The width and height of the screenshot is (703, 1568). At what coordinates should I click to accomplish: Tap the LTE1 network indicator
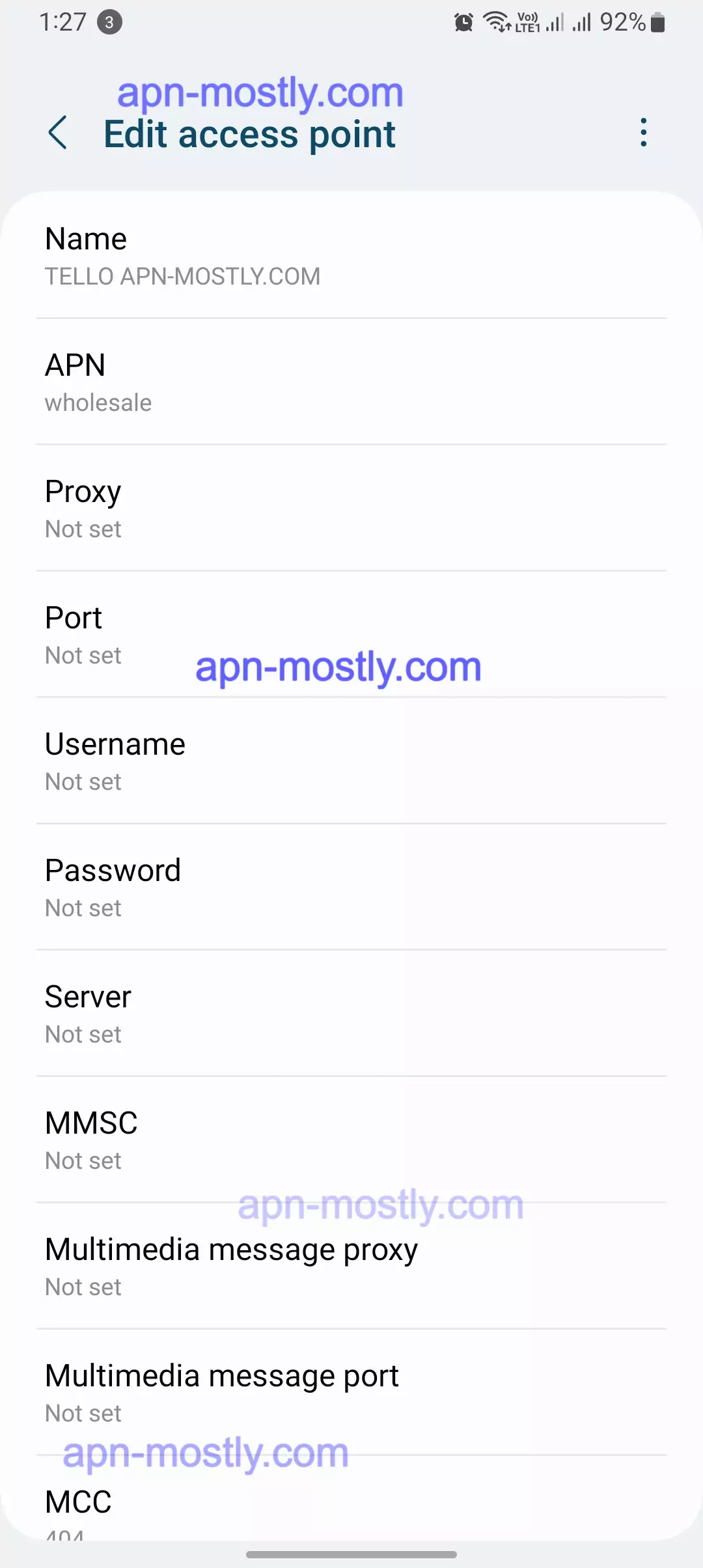coord(529,21)
